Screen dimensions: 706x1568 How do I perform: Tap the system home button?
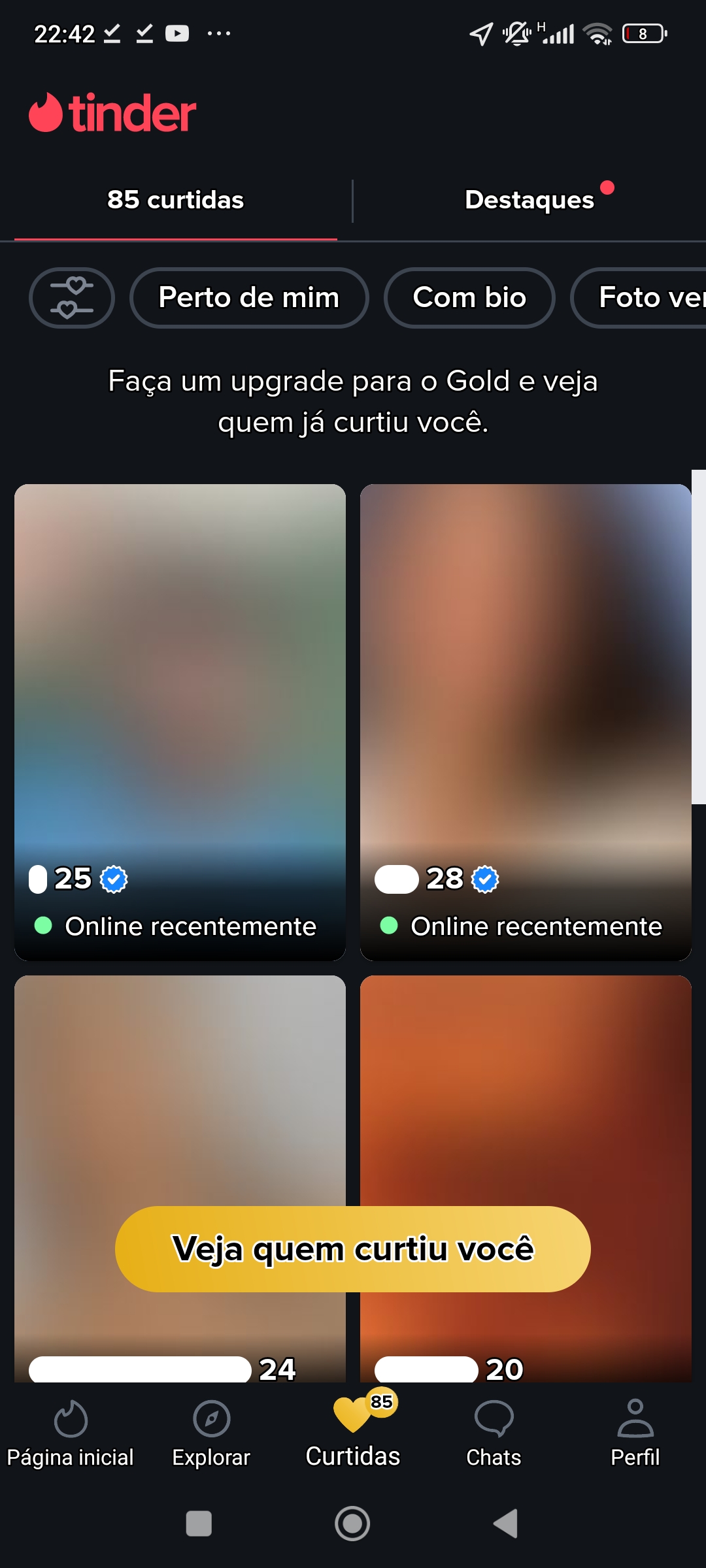352,1524
